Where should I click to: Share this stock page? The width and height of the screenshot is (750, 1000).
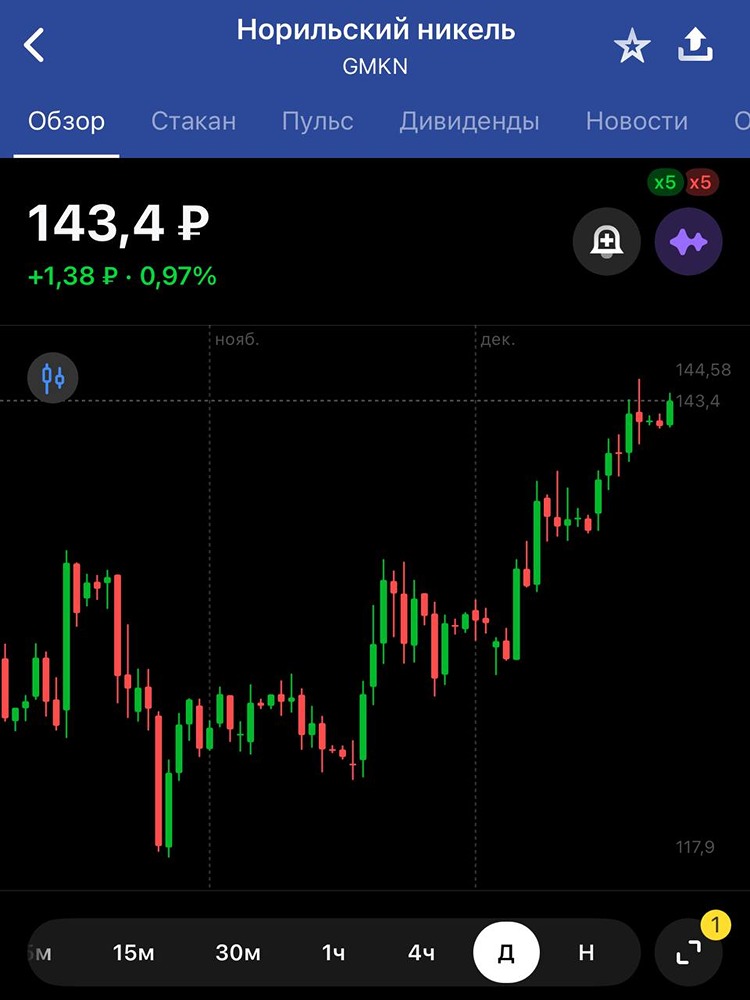click(x=695, y=45)
